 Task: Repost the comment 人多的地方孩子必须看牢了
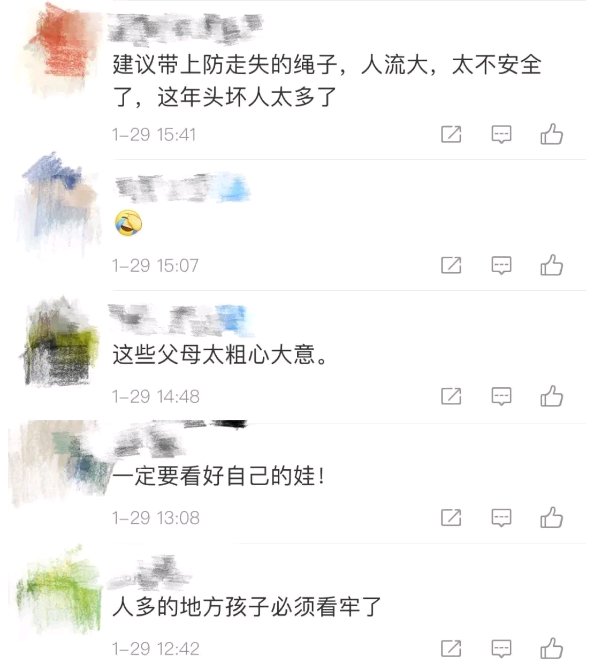[x=451, y=648]
